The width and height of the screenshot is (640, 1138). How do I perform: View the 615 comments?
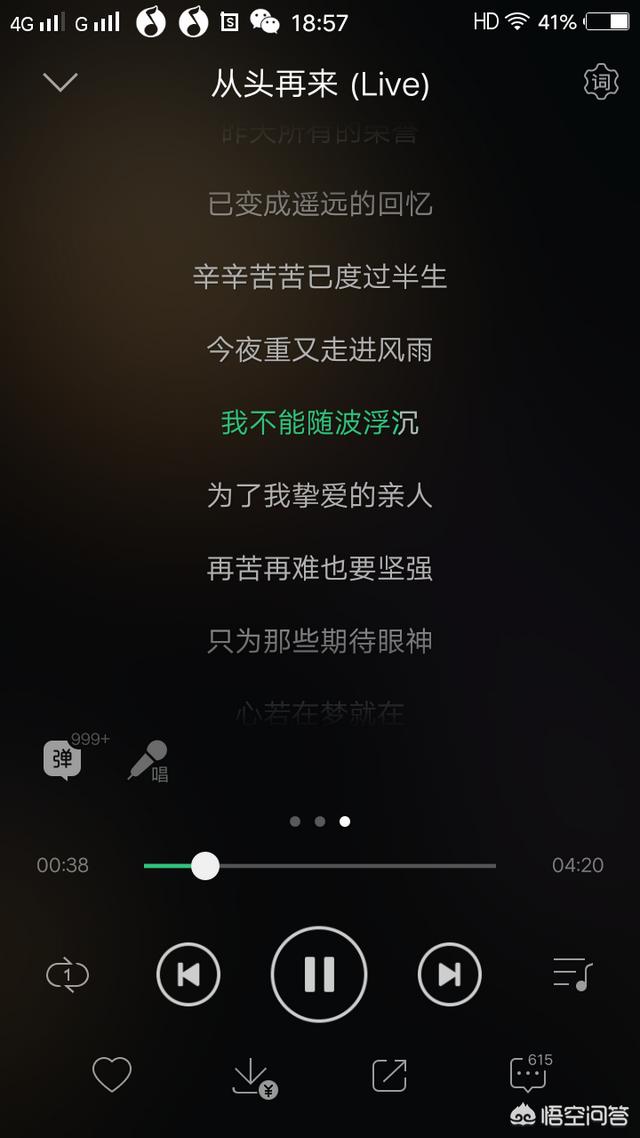click(530, 1073)
